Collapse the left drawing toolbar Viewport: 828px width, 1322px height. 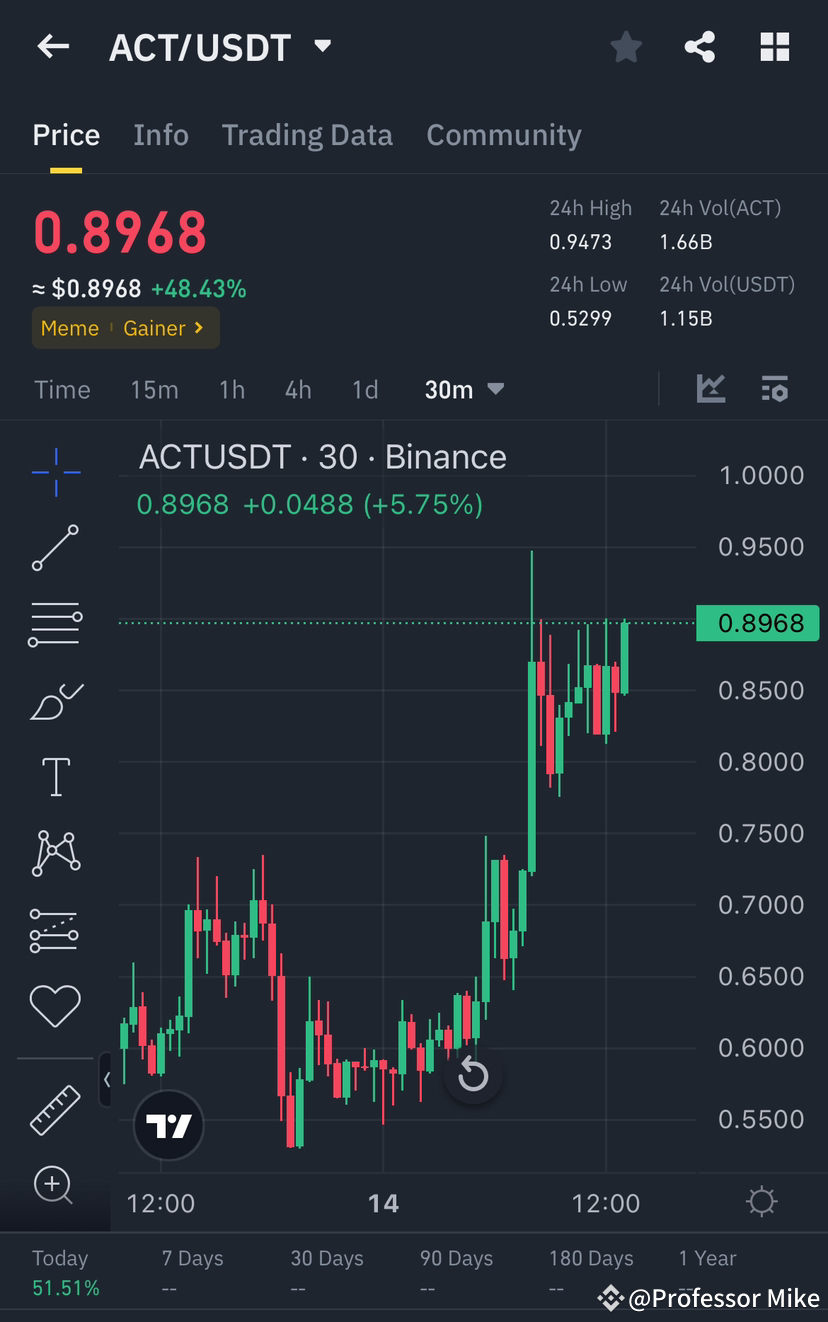pyautogui.click(x=106, y=1080)
